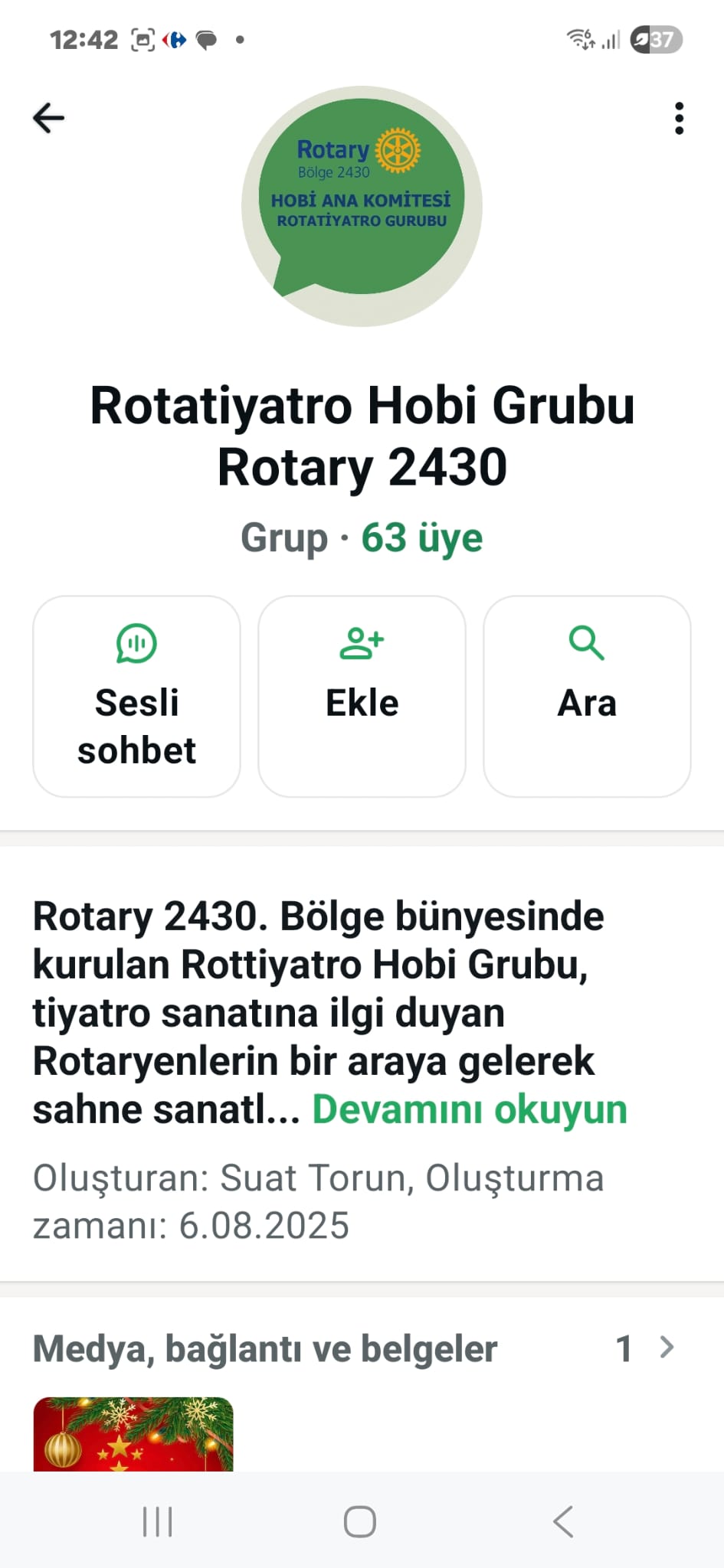Go to the phone's home screen
The height and width of the screenshot is (1568, 724).
(360, 1521)
